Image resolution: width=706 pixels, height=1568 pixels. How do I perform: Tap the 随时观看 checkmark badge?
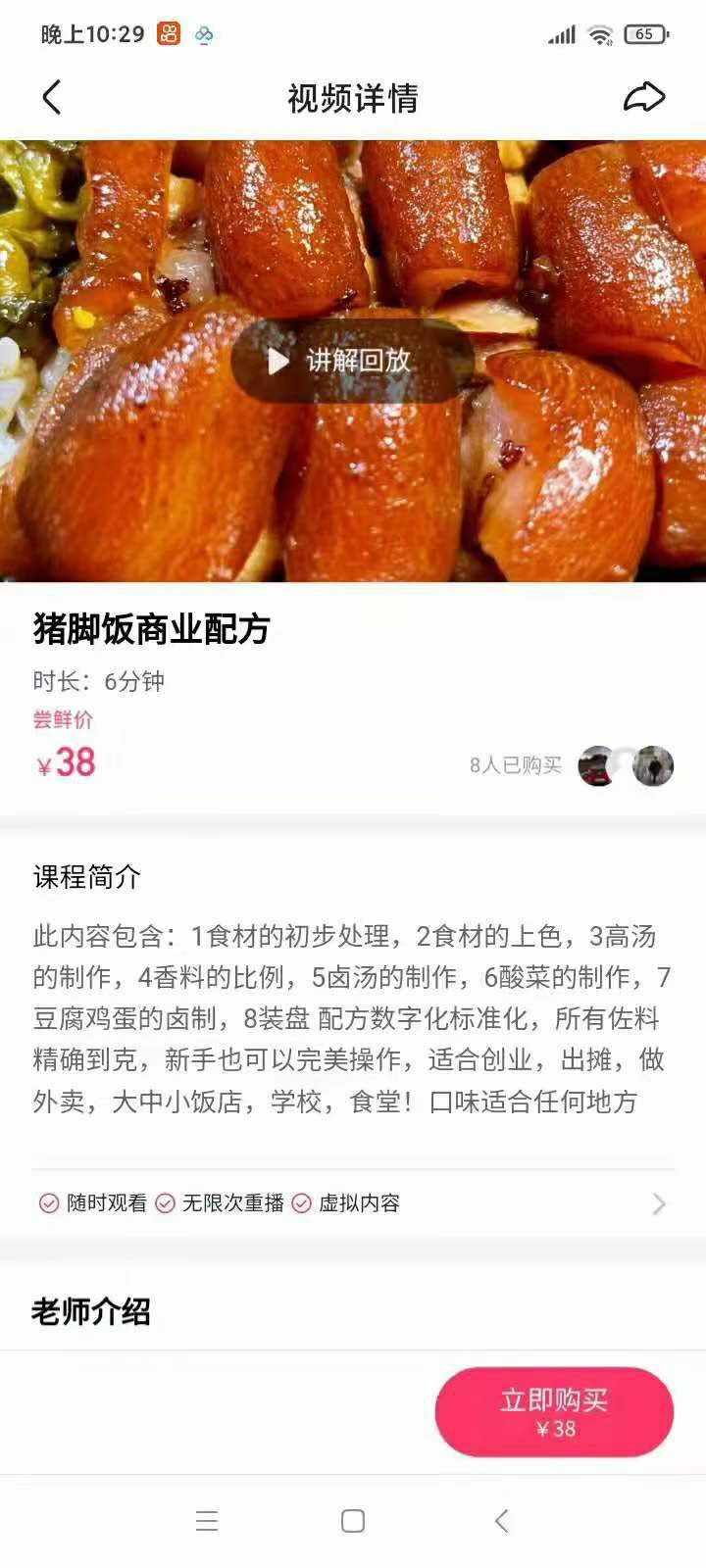tap(45, 1202)
